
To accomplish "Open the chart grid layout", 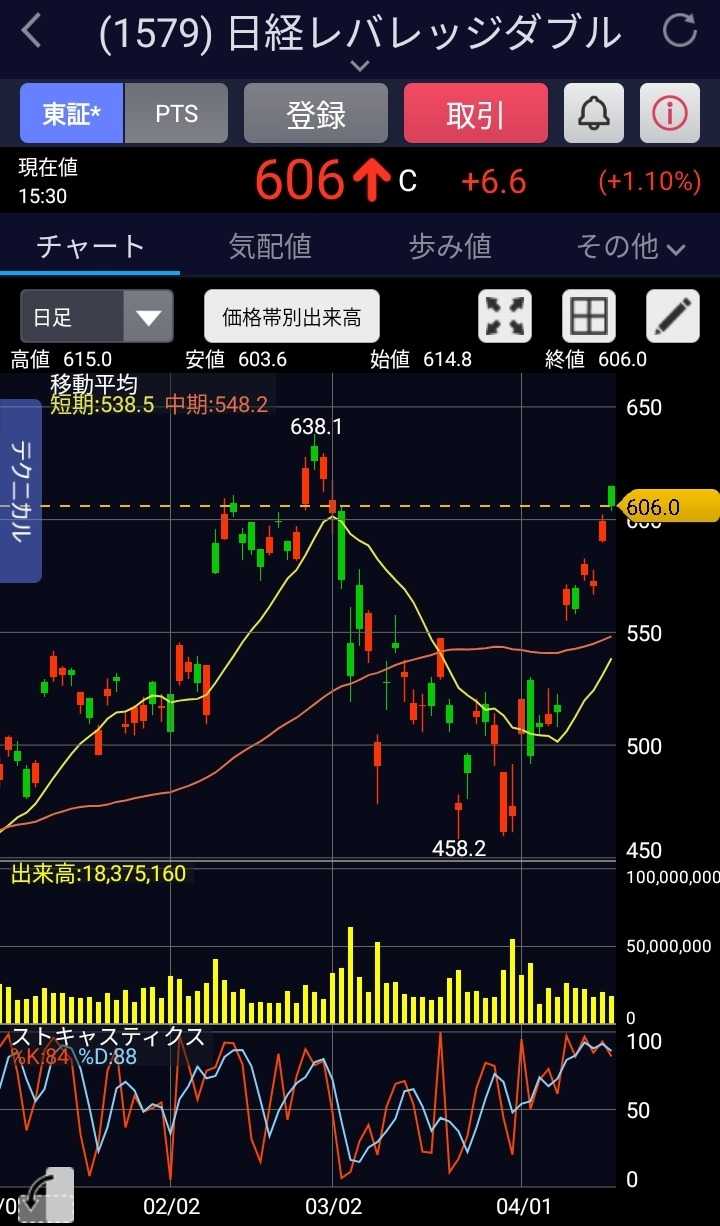I will [x=589, y=317].
